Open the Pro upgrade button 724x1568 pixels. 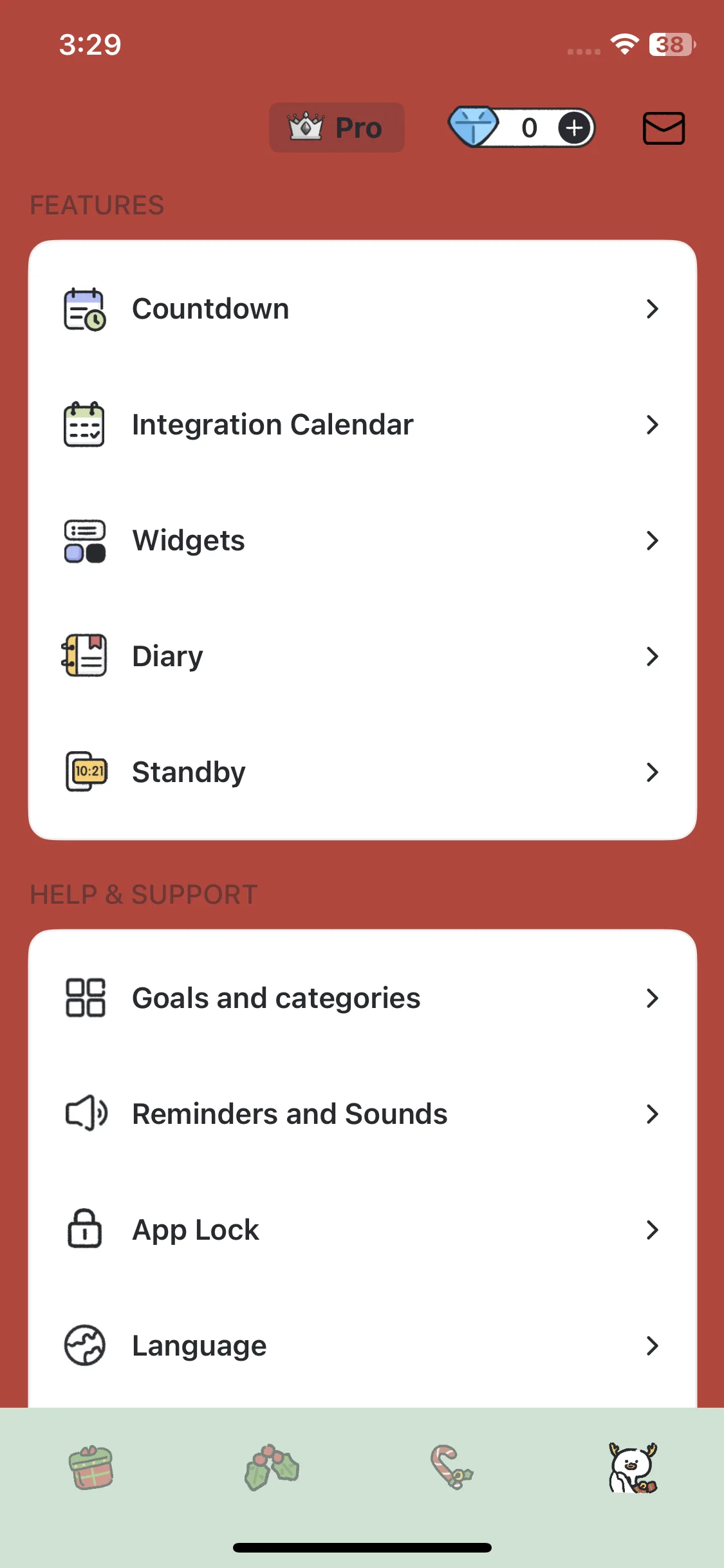point(337,127)
